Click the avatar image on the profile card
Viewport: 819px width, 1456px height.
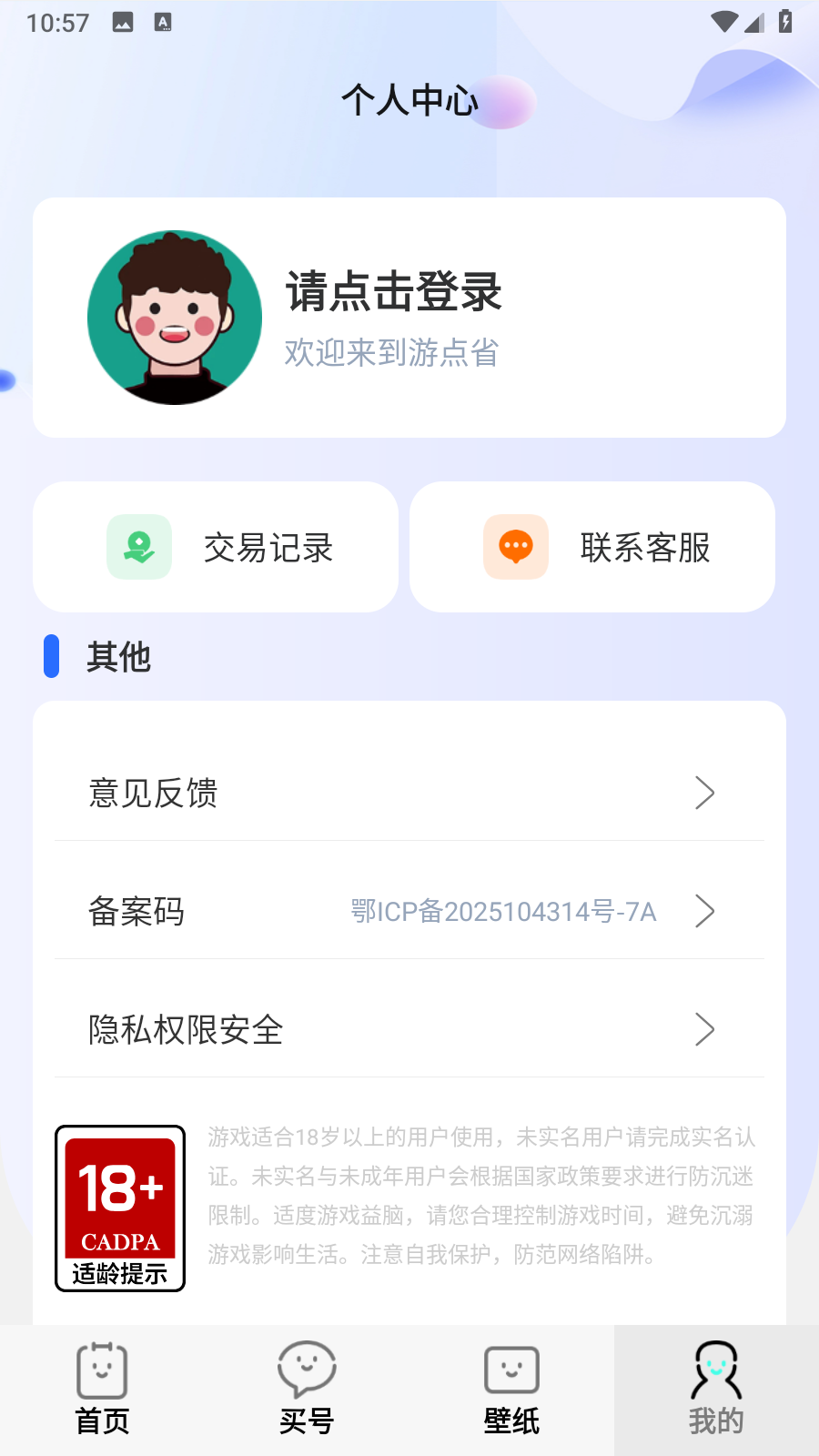pyautogui.click(x=173, y=317)
